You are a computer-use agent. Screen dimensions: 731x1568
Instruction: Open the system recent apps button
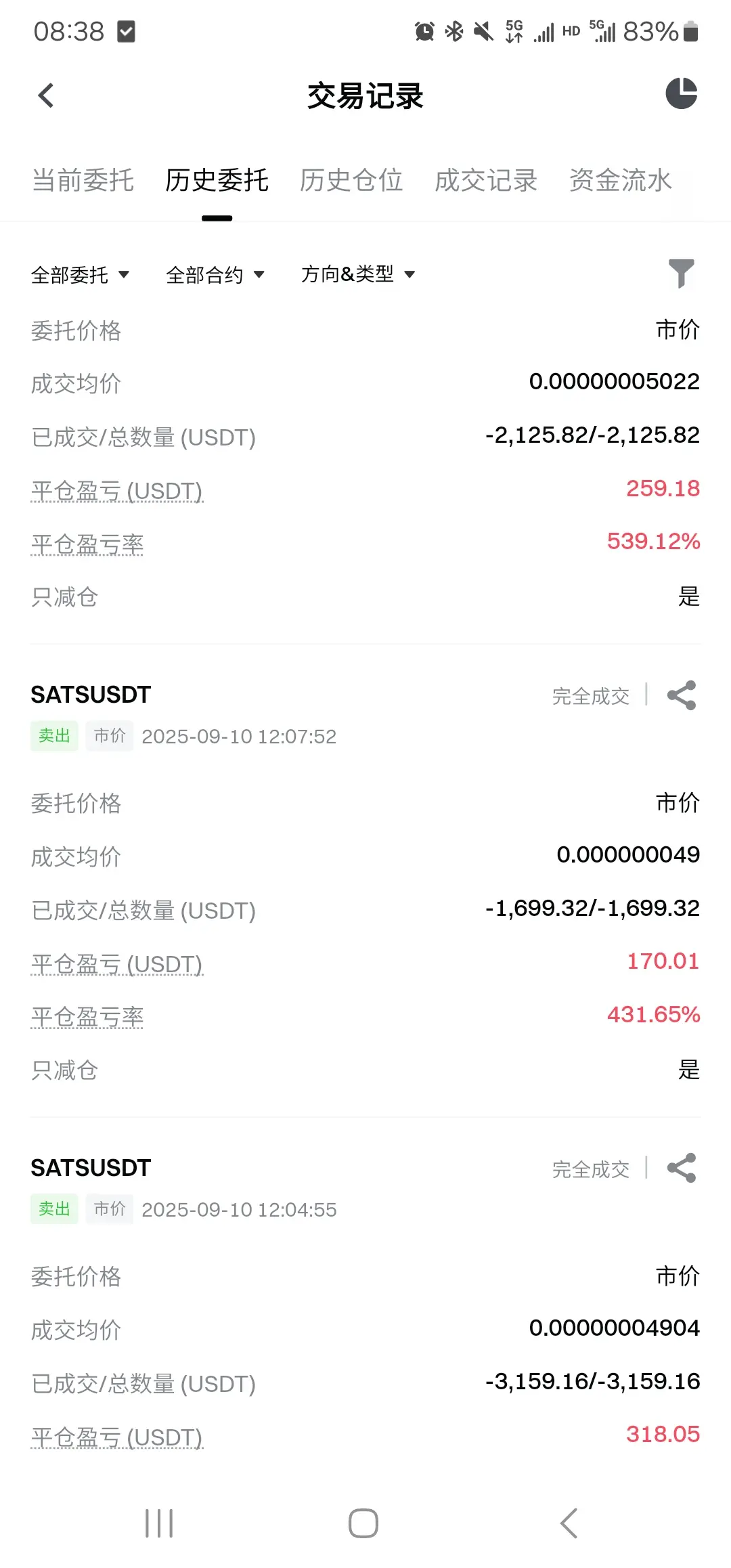[x=160, y=1523]
